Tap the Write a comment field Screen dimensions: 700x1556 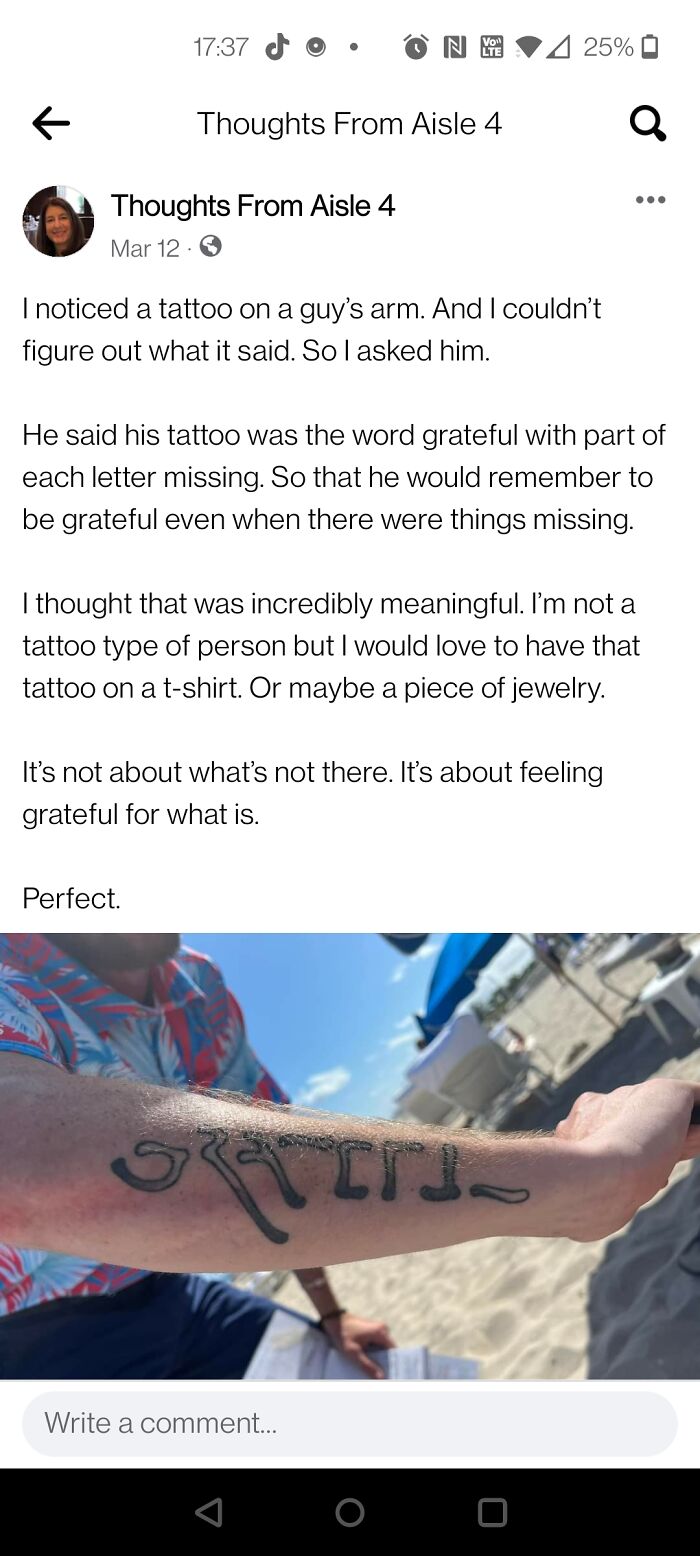(350, 1423)
